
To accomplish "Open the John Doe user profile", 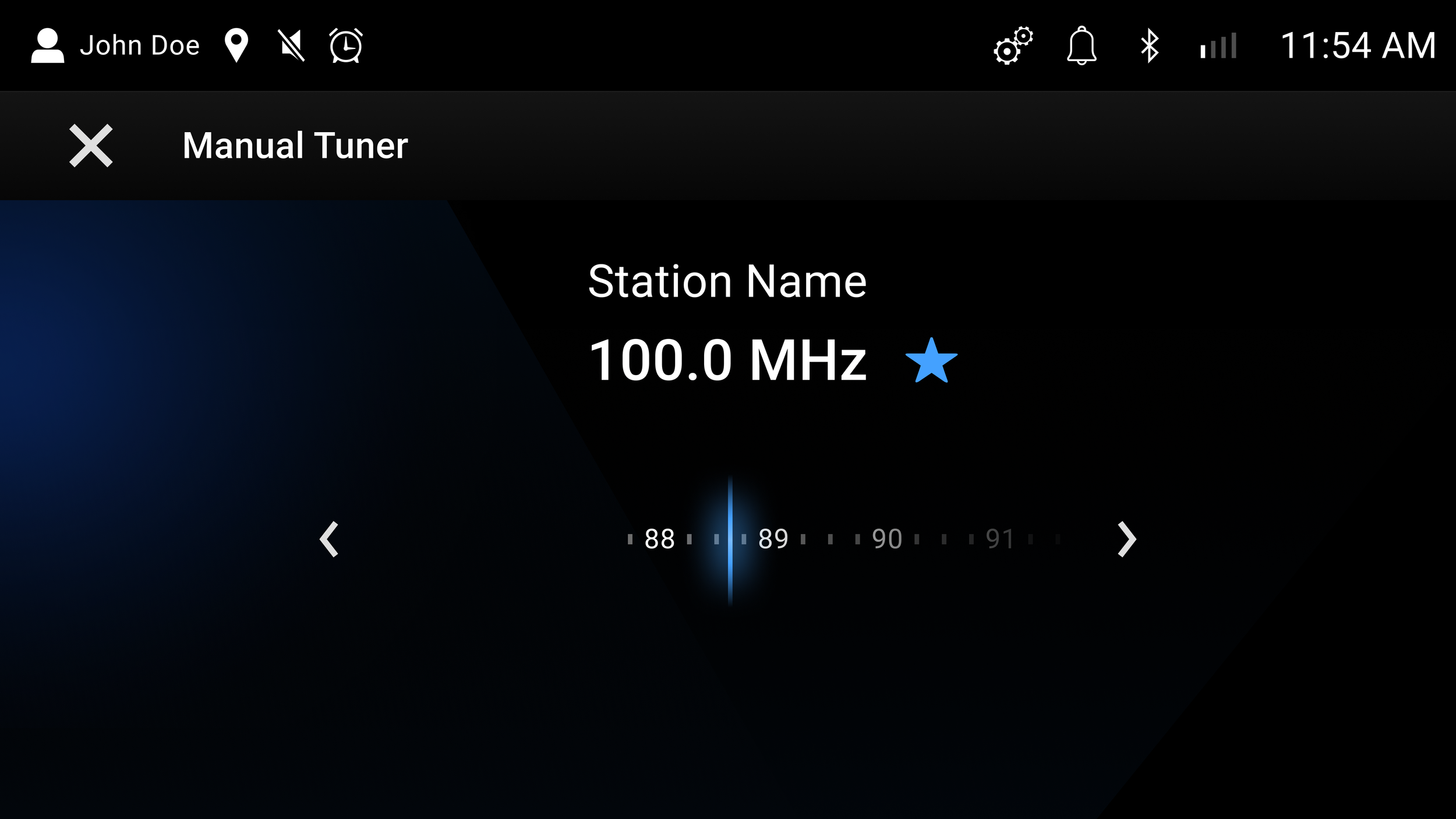I will coord(115,45).
